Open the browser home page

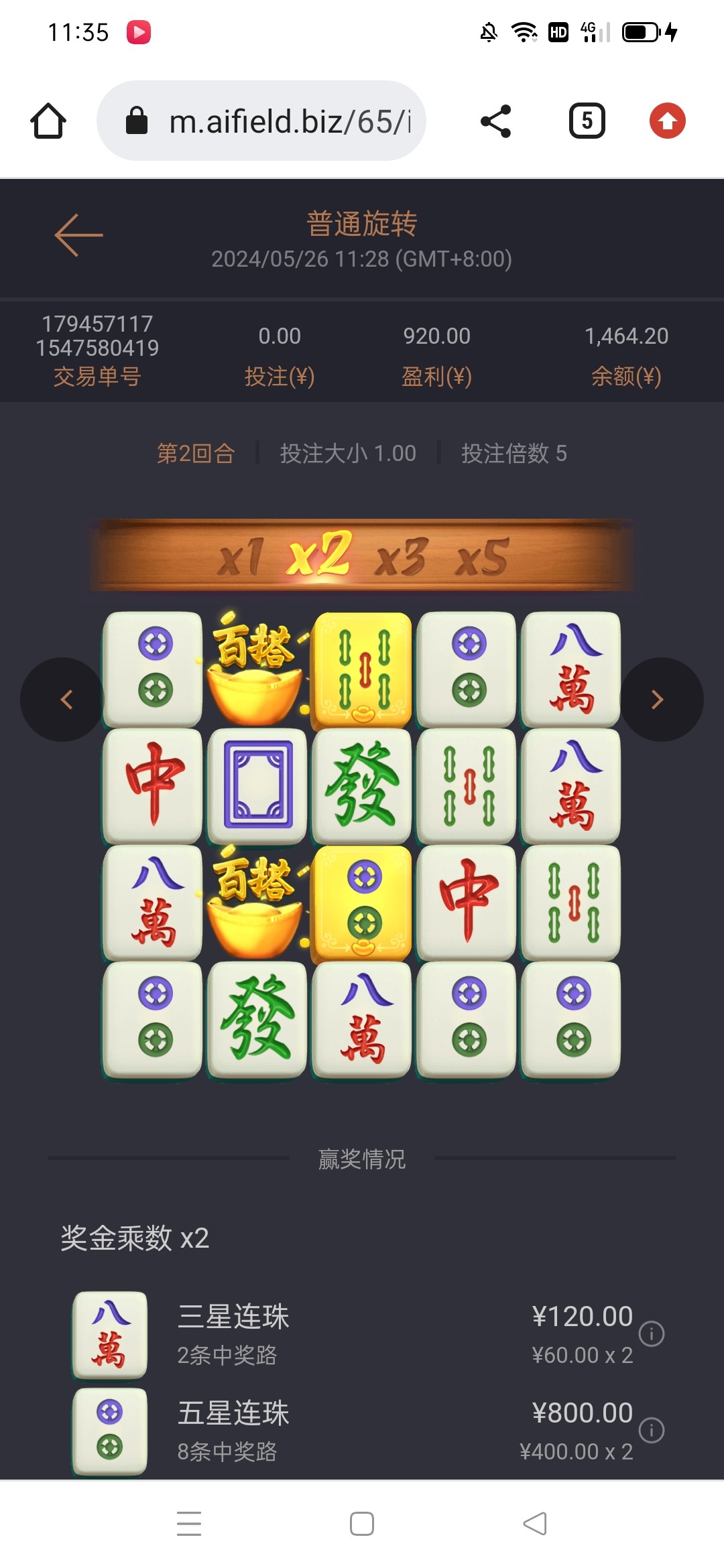pyautogui.click(x=48, y=121)
